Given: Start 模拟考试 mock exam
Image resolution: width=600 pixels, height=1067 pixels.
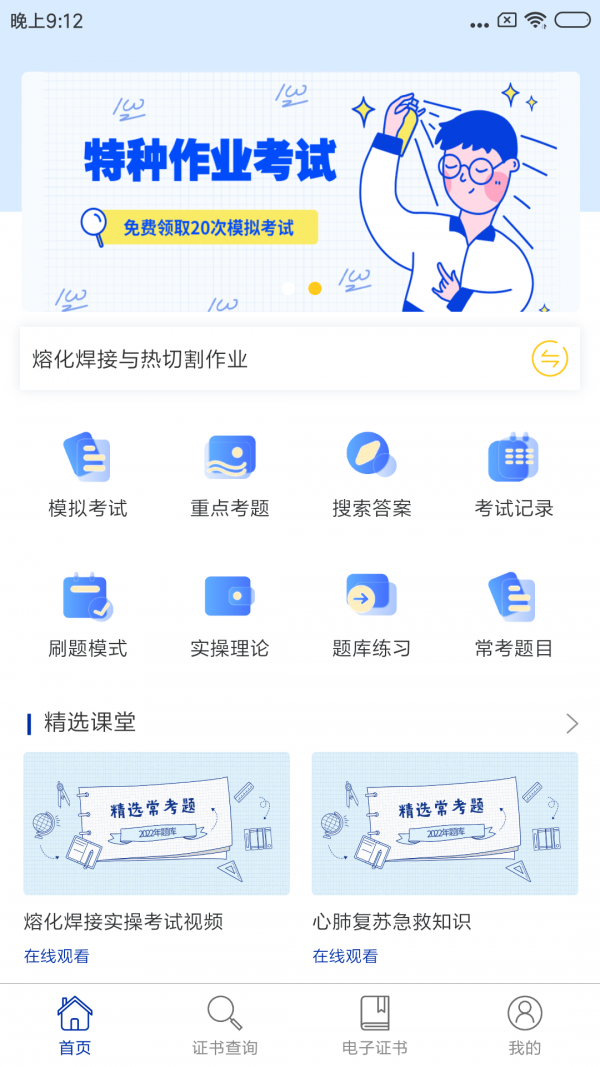Looking at the screenshot, I should pyautogui.click(x=88, y=475).
